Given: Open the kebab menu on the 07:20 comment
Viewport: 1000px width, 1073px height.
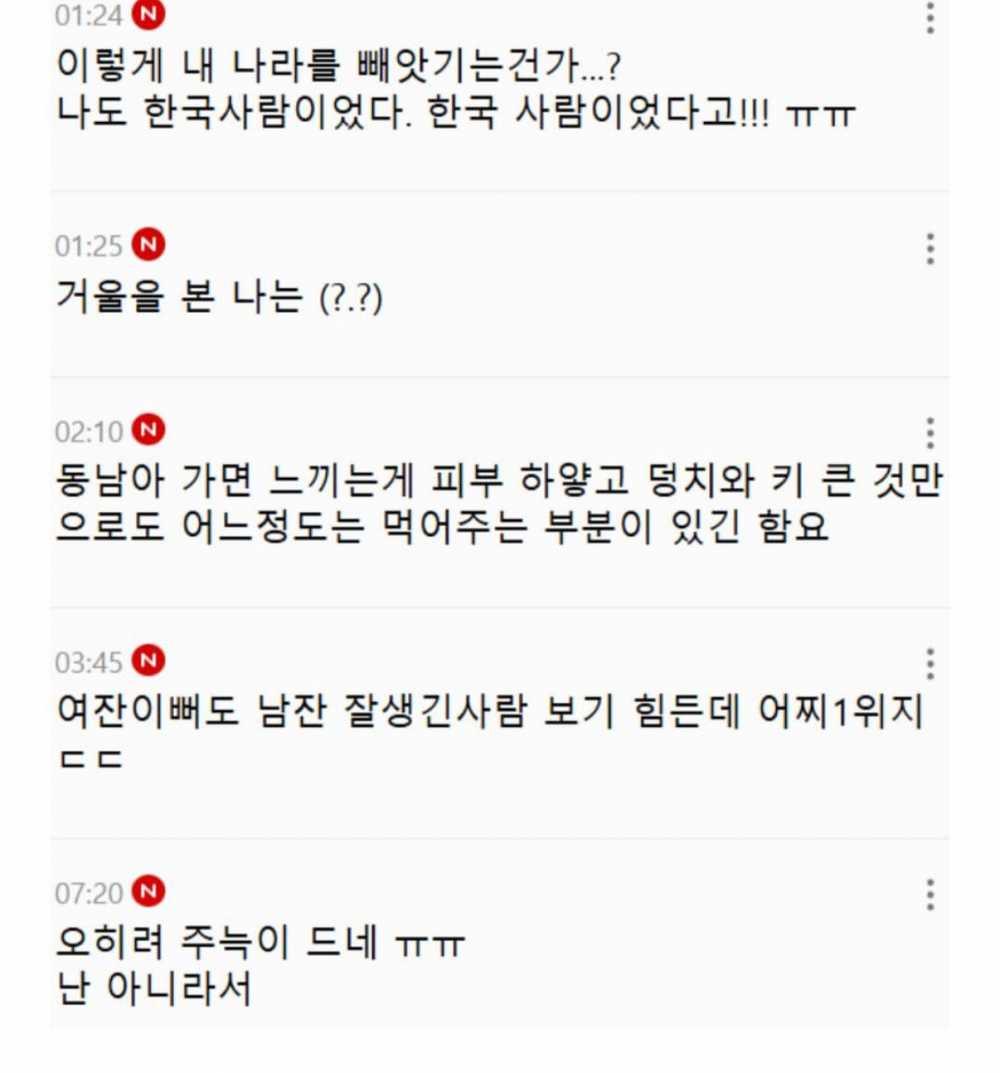Looking at the screenshot, I should pos(930,894).
